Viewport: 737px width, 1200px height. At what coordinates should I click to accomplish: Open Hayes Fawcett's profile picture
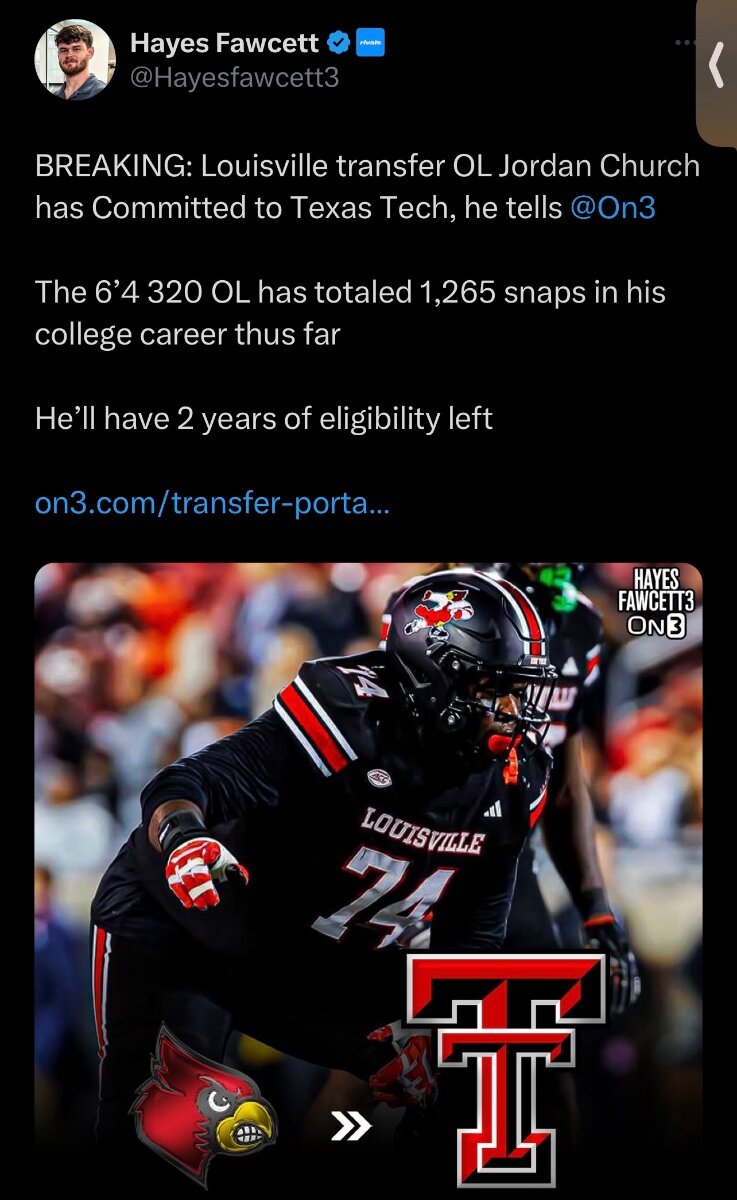click(75, 59)
